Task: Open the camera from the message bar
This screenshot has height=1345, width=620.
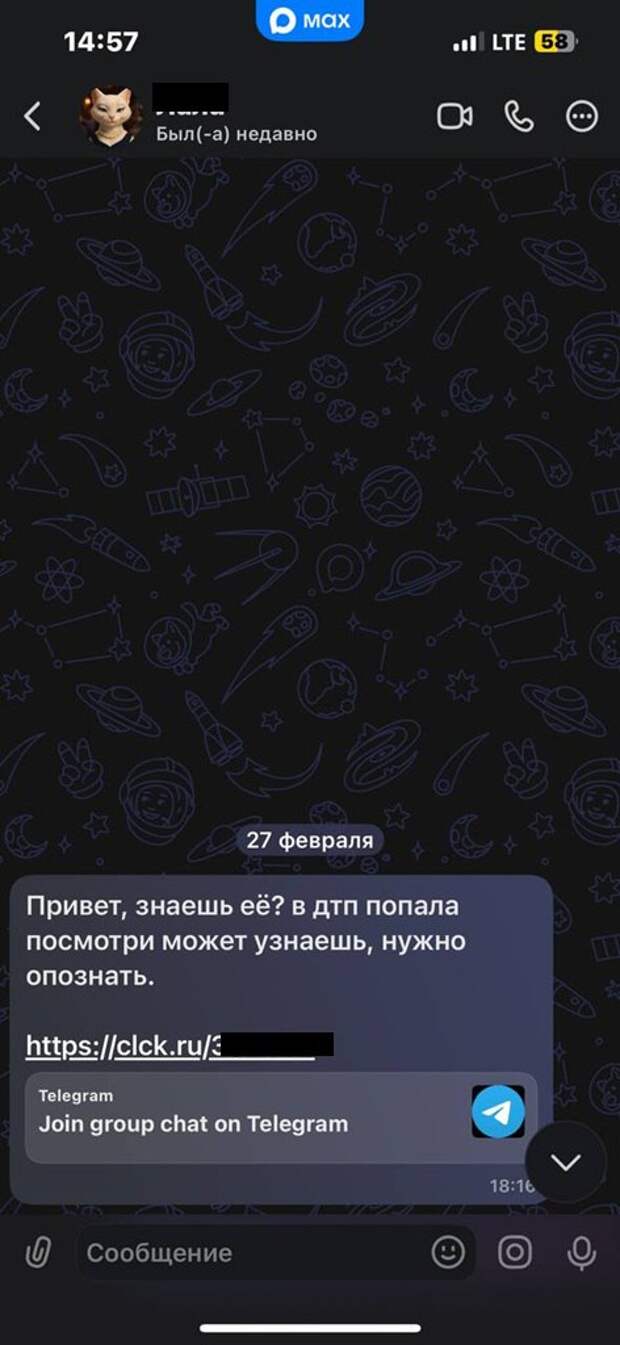Action: click(515, 1252)
